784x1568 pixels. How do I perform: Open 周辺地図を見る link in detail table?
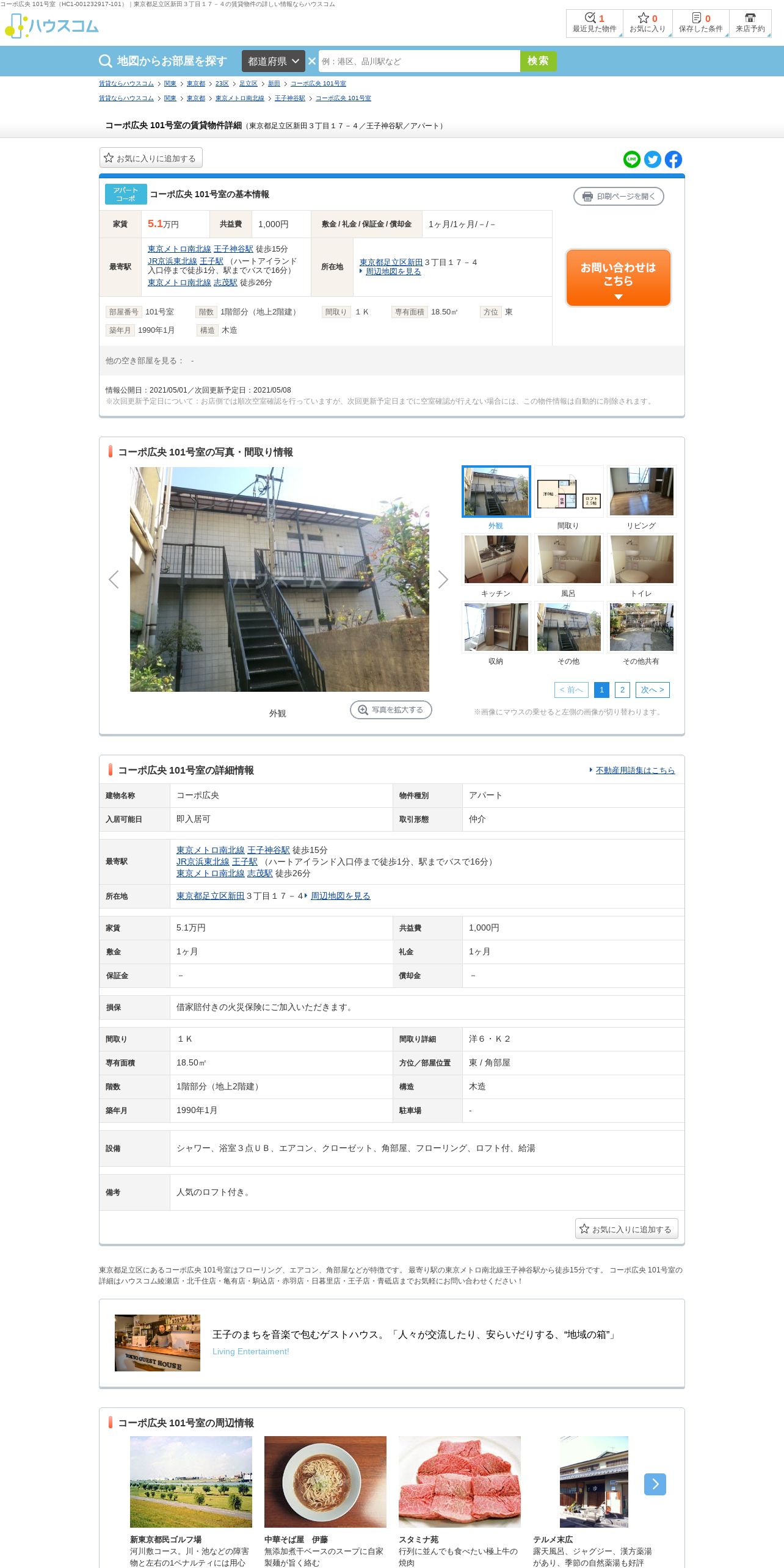341,896
